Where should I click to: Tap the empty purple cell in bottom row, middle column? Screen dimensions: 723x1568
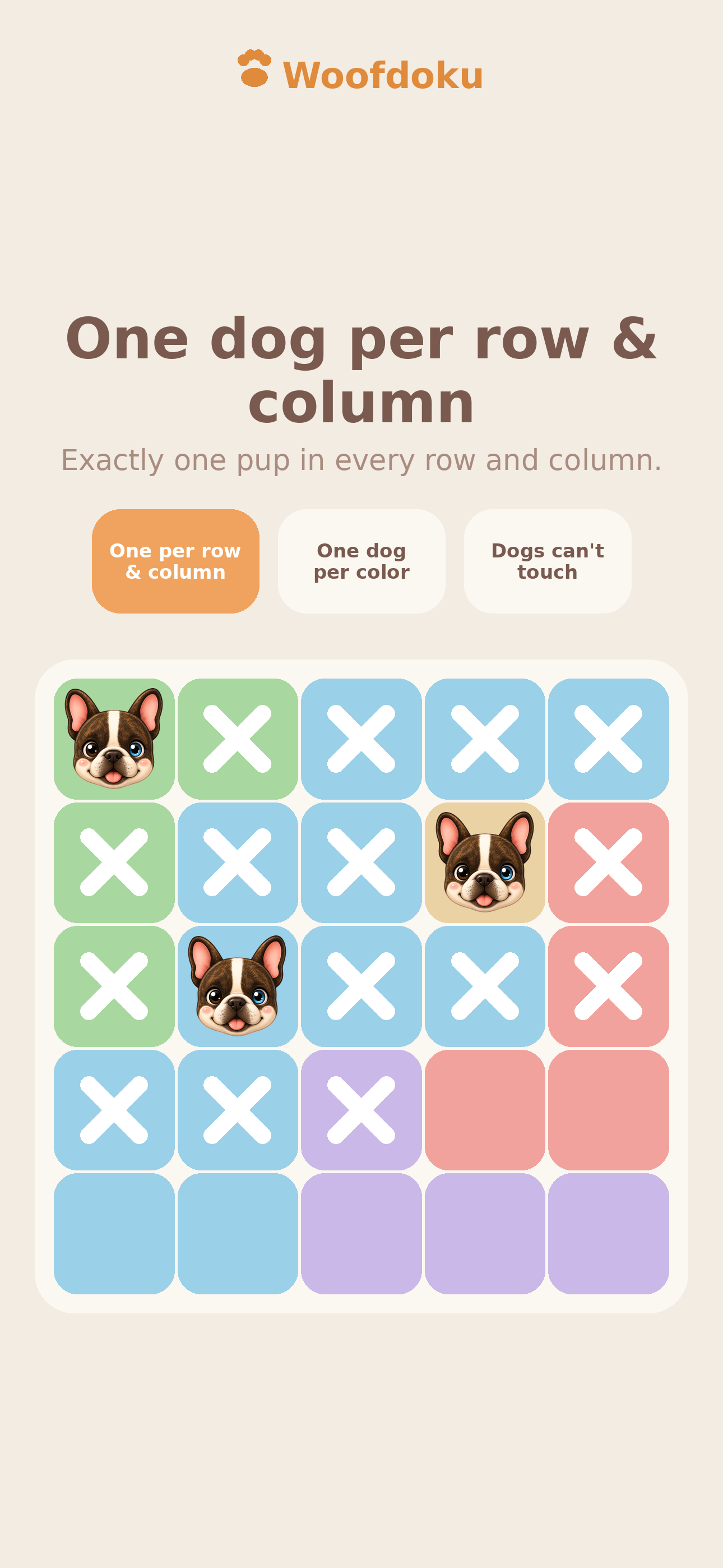click(x=361, y=1233)
